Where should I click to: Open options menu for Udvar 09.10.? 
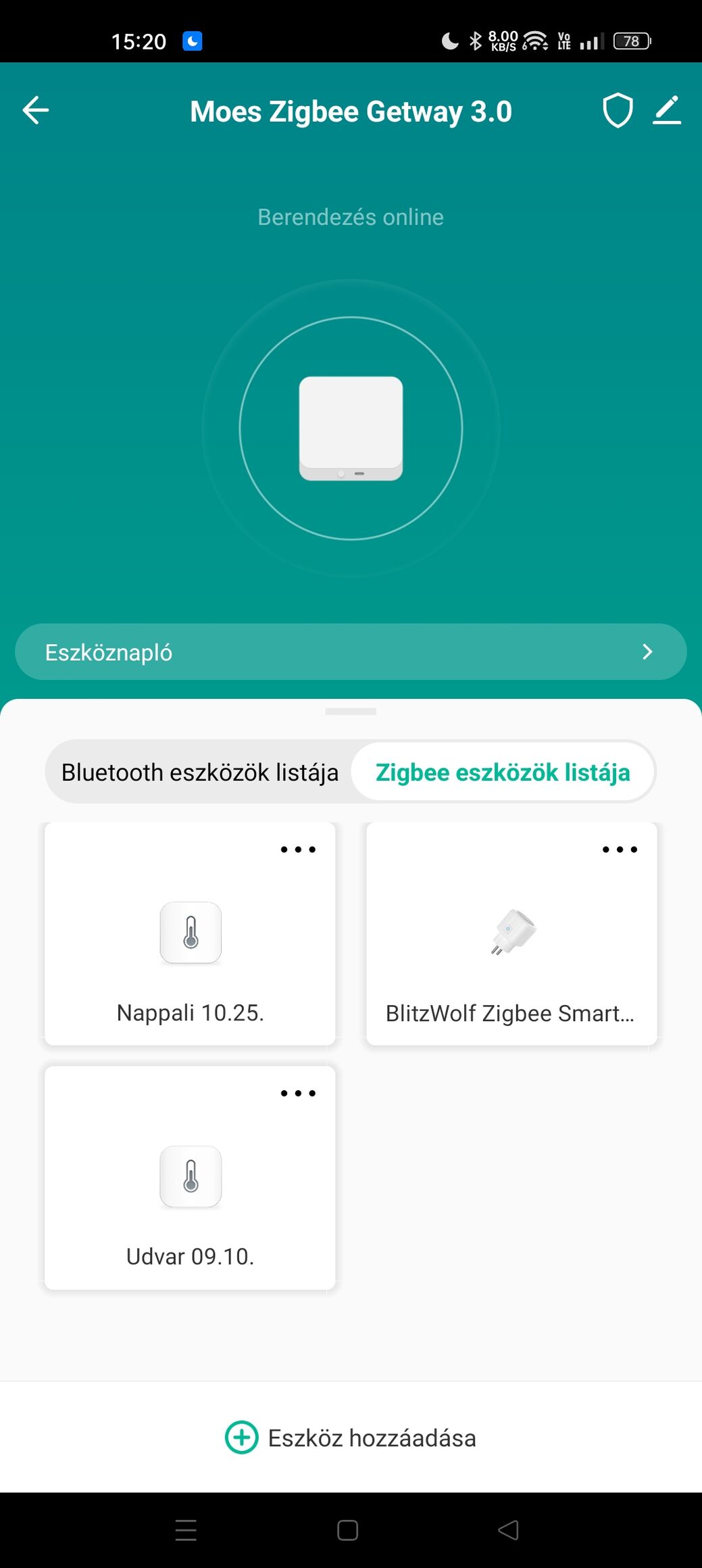click(x=298, y=1094)
